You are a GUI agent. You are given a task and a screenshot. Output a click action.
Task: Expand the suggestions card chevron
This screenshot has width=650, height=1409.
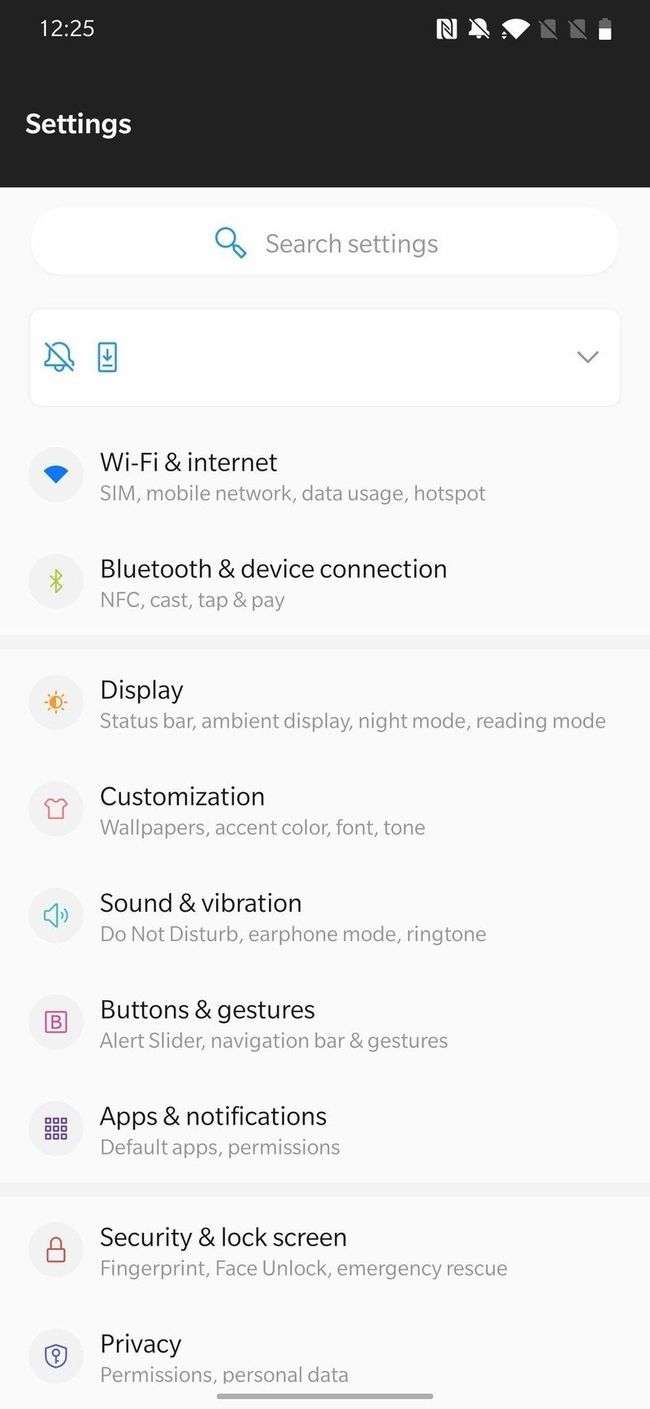(587, 357)
